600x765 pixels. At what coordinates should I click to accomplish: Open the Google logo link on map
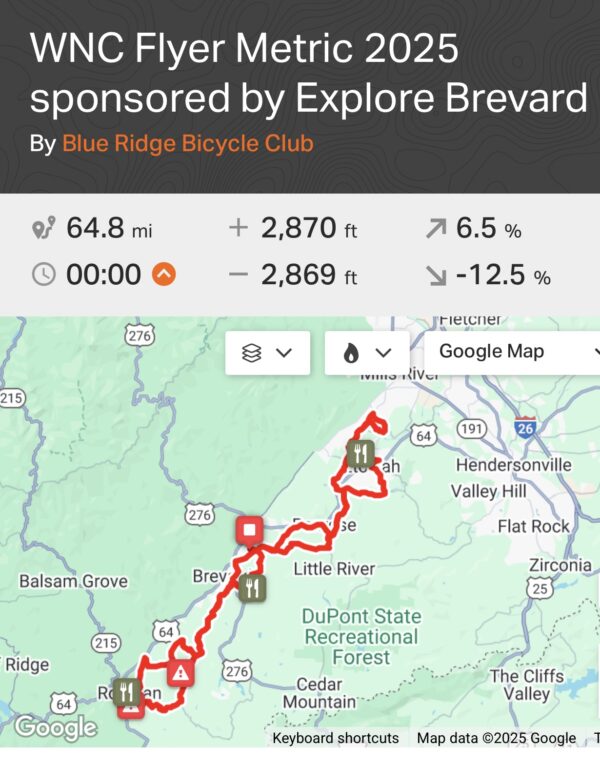55,728
